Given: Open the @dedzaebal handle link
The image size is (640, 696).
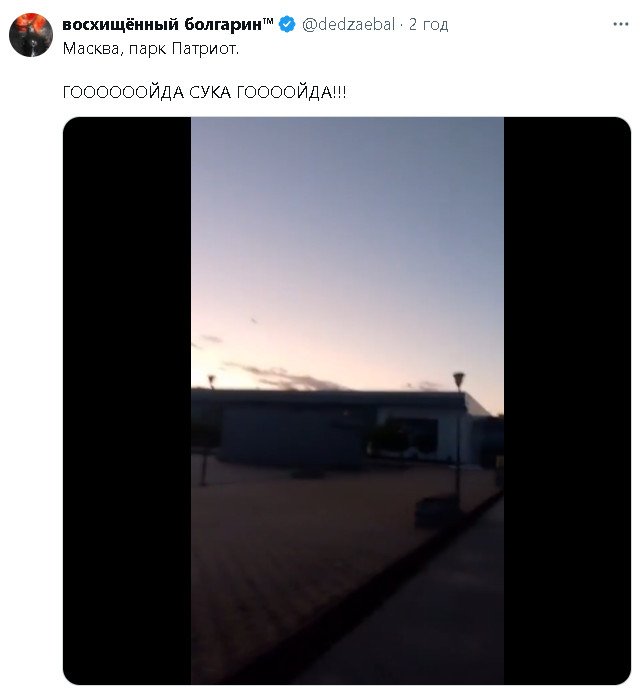Looking at the screenshot, I should pos(347,24).
